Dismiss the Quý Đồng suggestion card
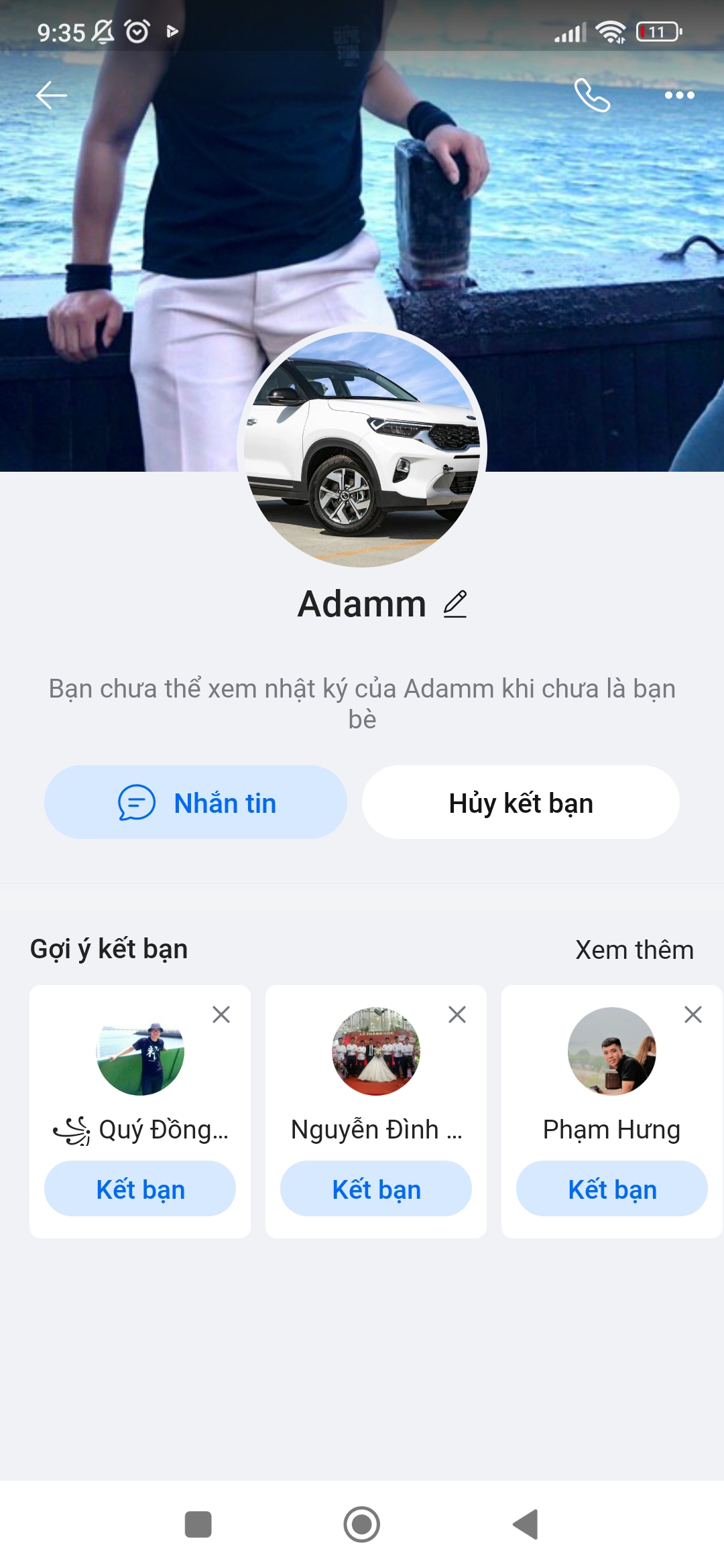The height and width of the screenshot is (1568, 724). point(221,1015)
